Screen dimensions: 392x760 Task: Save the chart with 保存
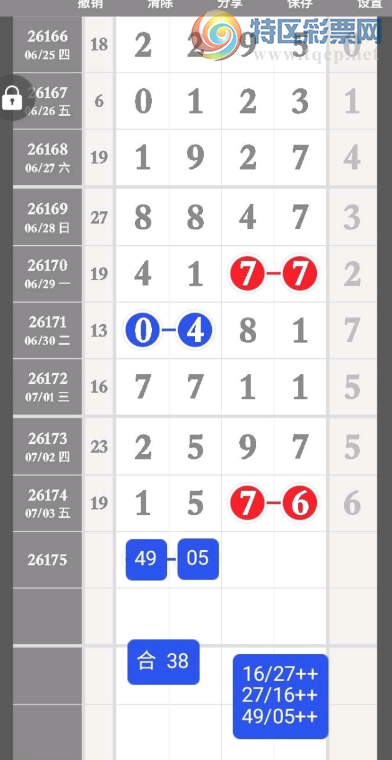300,4
